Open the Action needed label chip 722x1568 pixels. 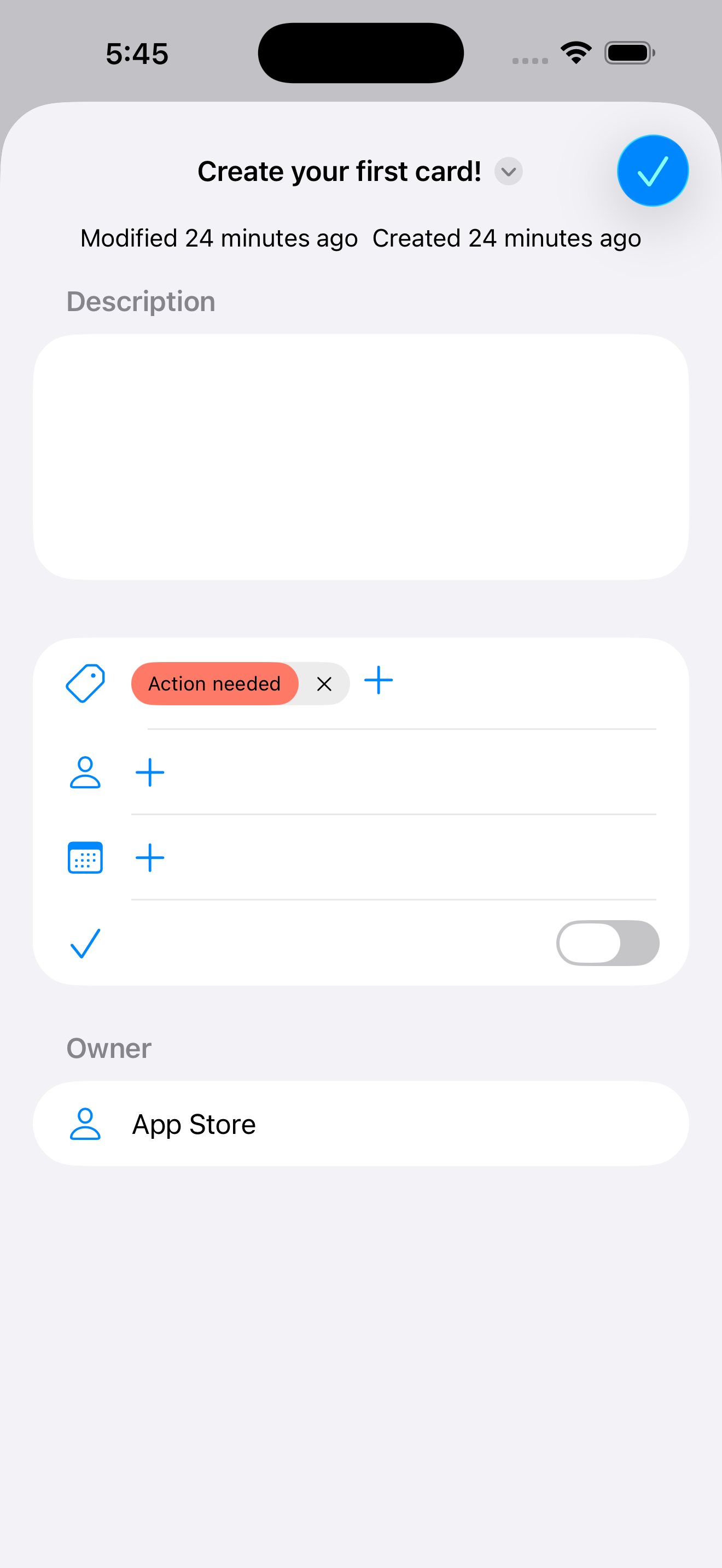tap(214, 684)
